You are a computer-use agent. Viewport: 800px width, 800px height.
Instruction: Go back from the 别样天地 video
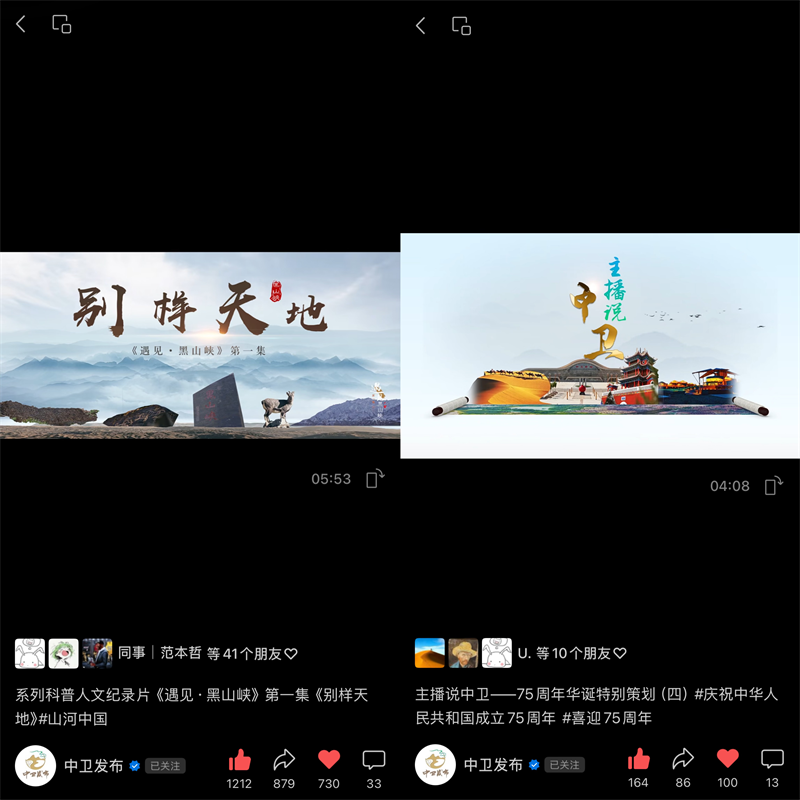click(x=21, y=25)
